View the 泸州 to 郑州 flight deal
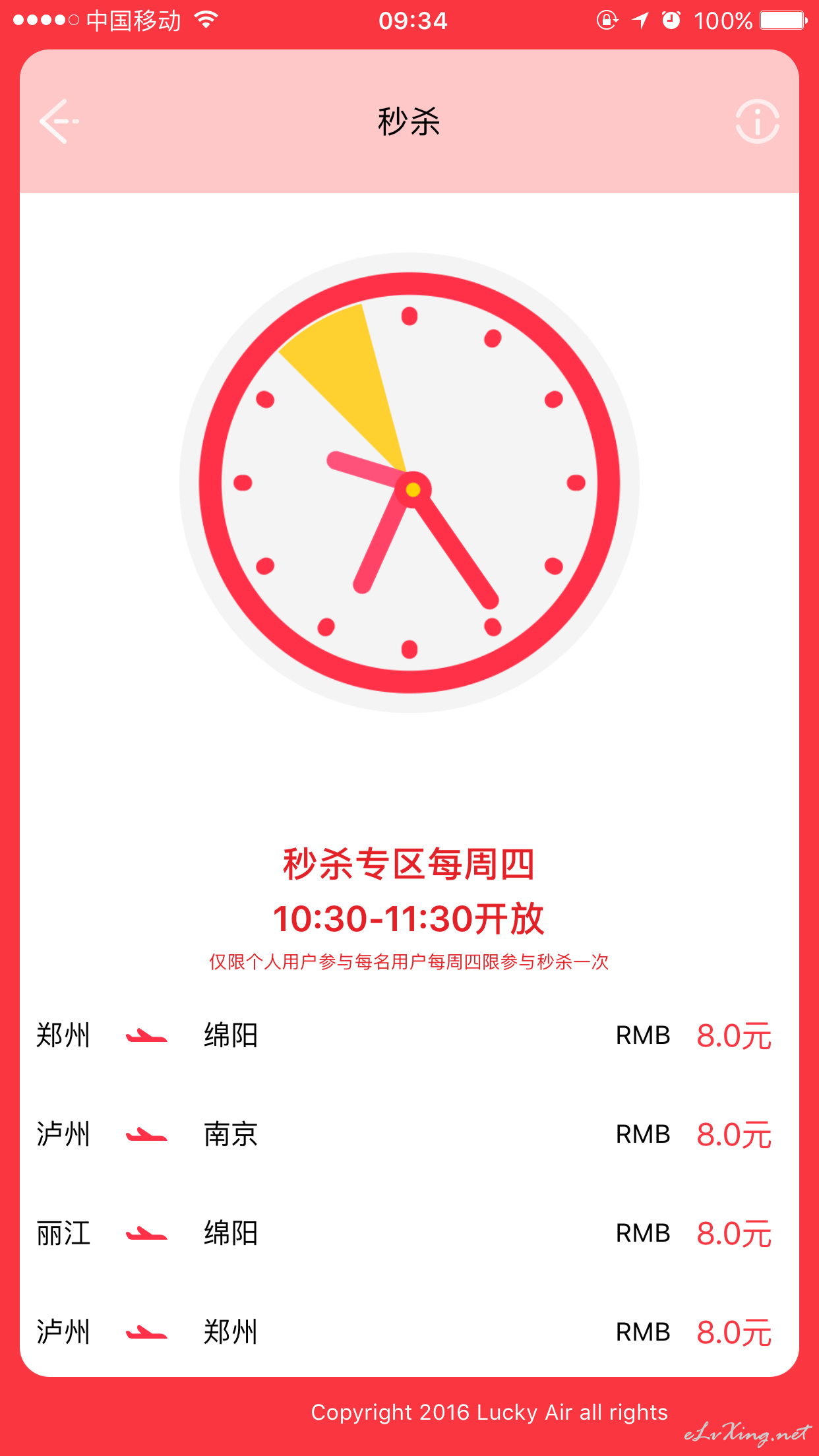 (x=409, y=1332)
